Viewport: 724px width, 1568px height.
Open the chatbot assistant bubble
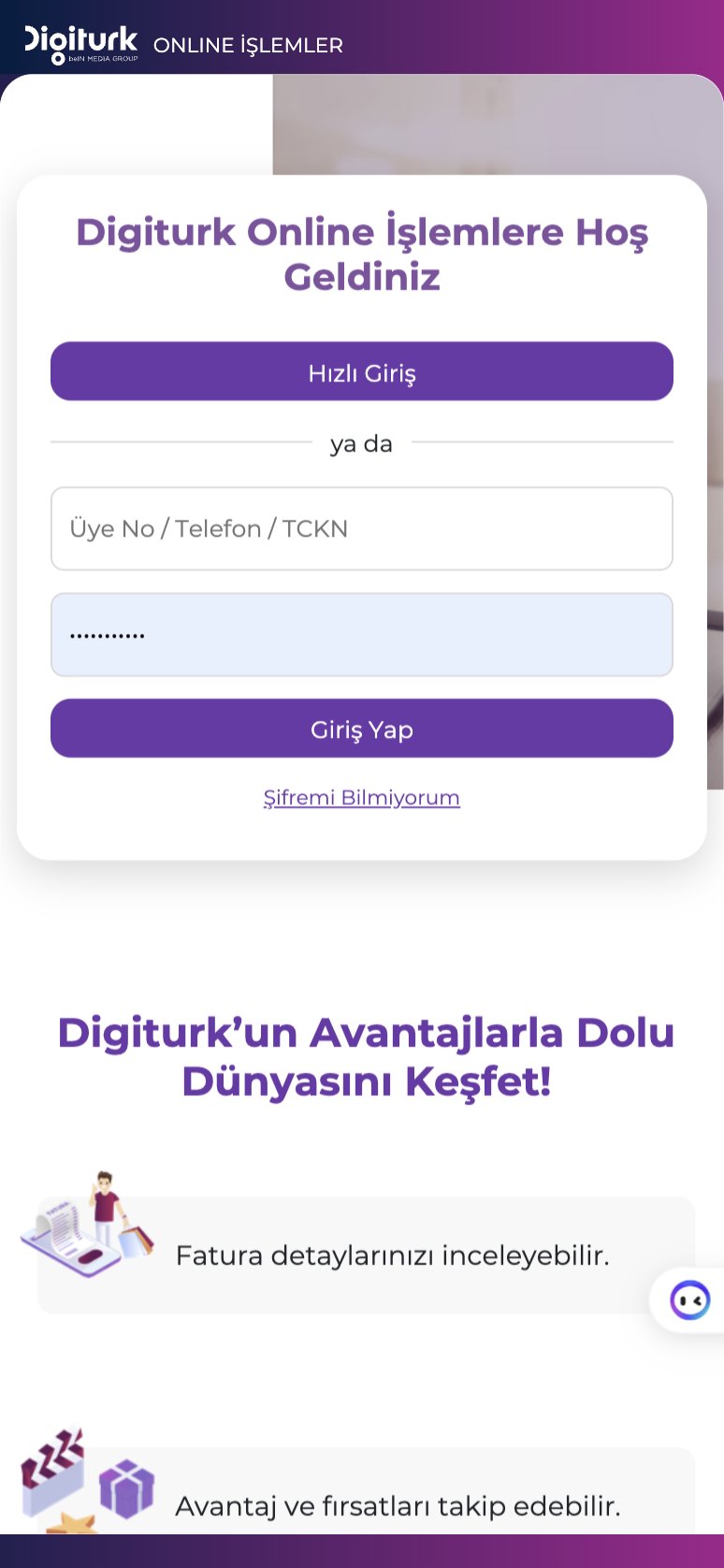tap(690, 1300)
